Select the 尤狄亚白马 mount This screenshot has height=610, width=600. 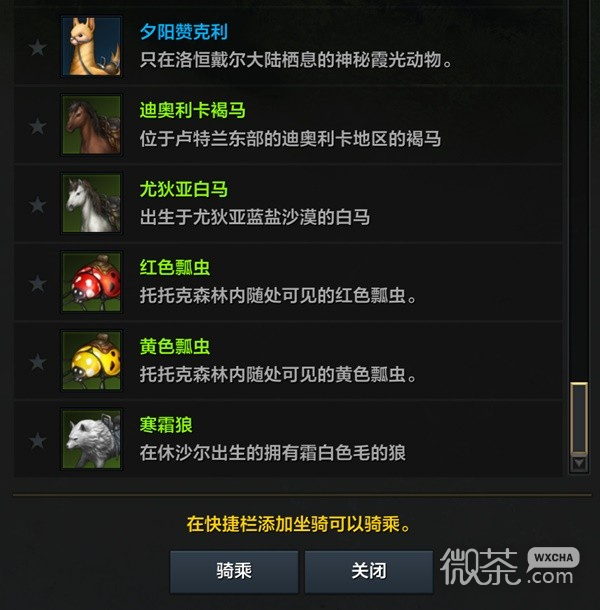tap(300, 204)
